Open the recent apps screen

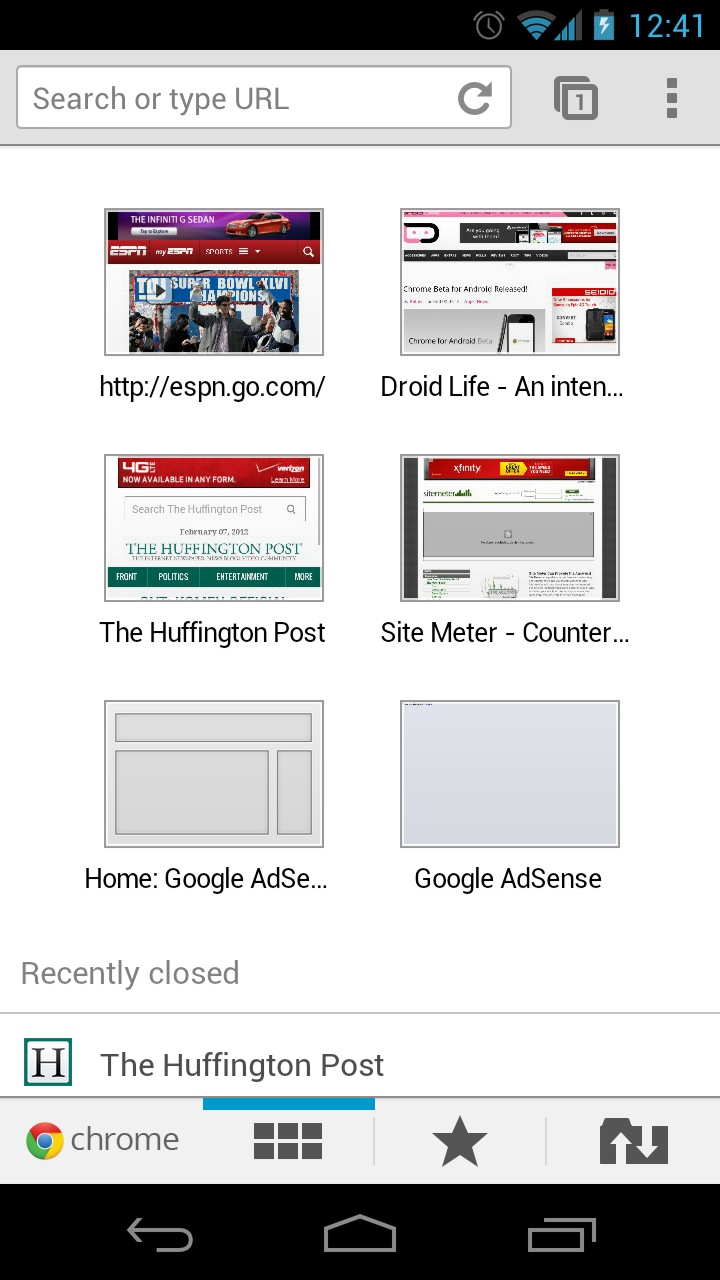pyautogui.click(x=561, y=1236)
